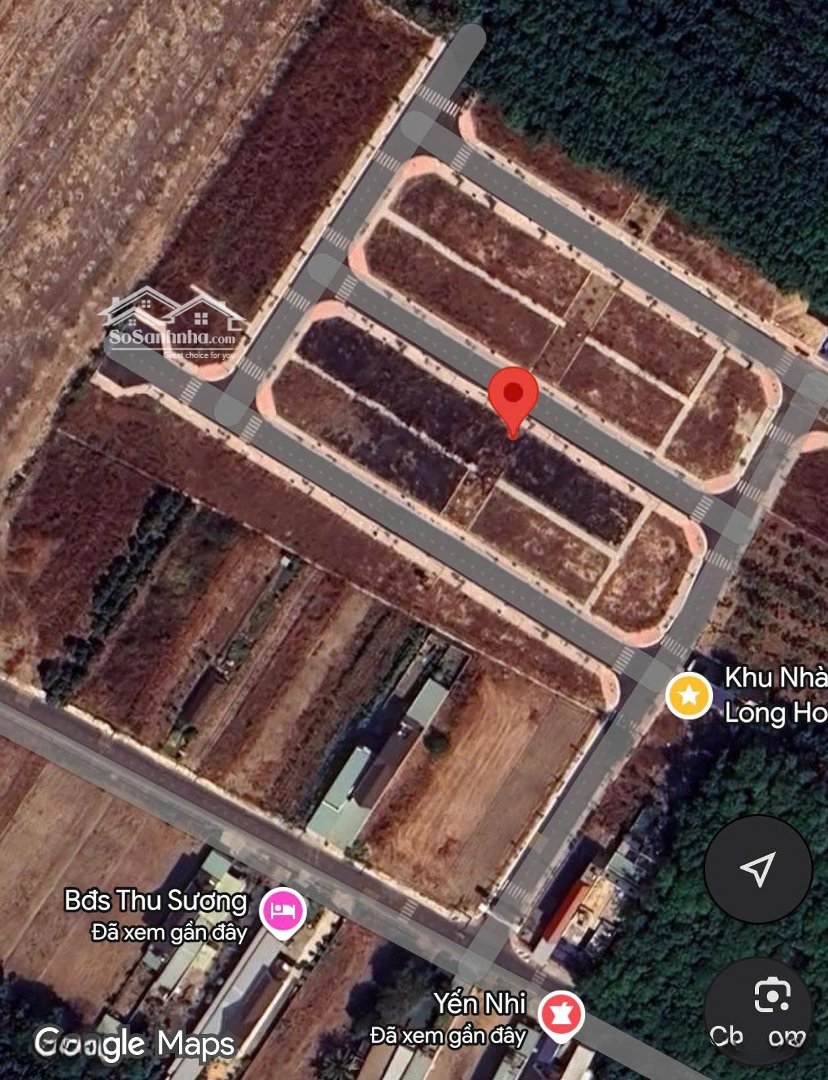Screen dimensions: 828x1080
Task: Tap the navigation arrow location button
Action: 757,868
